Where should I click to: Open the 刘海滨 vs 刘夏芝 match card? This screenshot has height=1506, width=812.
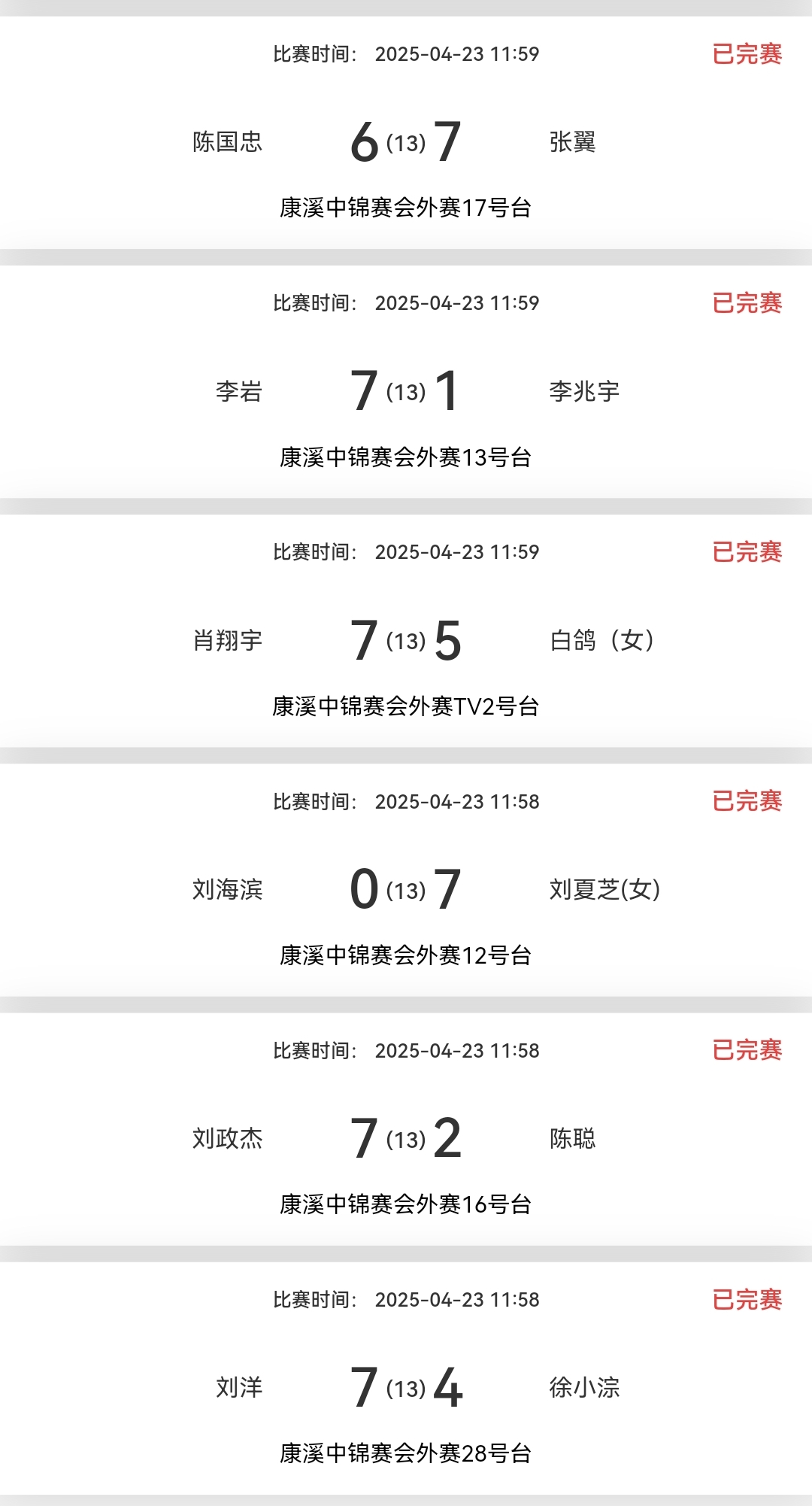pyautogui.click(x=406, y=889)
